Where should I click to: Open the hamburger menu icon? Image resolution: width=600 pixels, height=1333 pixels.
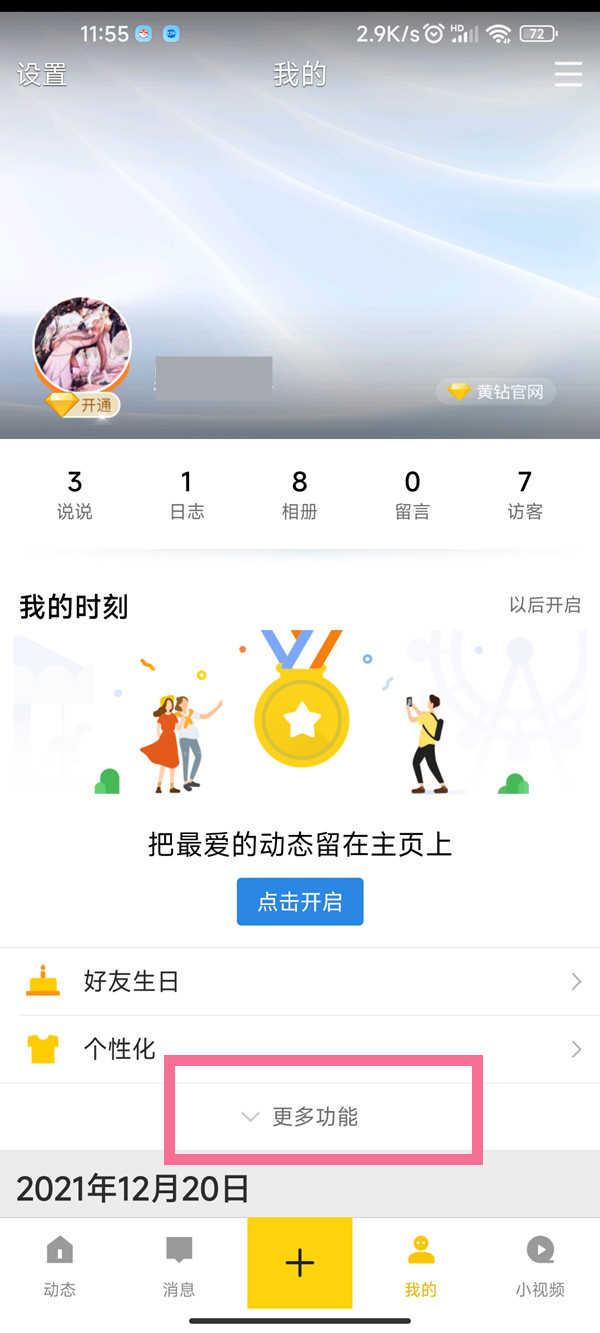[568, 75]
